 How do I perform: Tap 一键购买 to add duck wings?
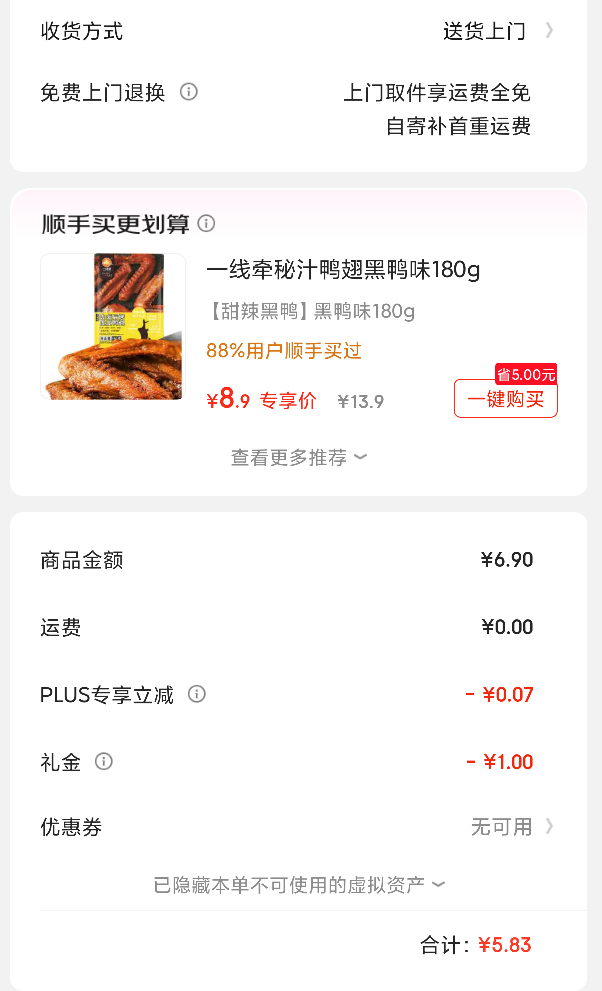click(505, 399)
